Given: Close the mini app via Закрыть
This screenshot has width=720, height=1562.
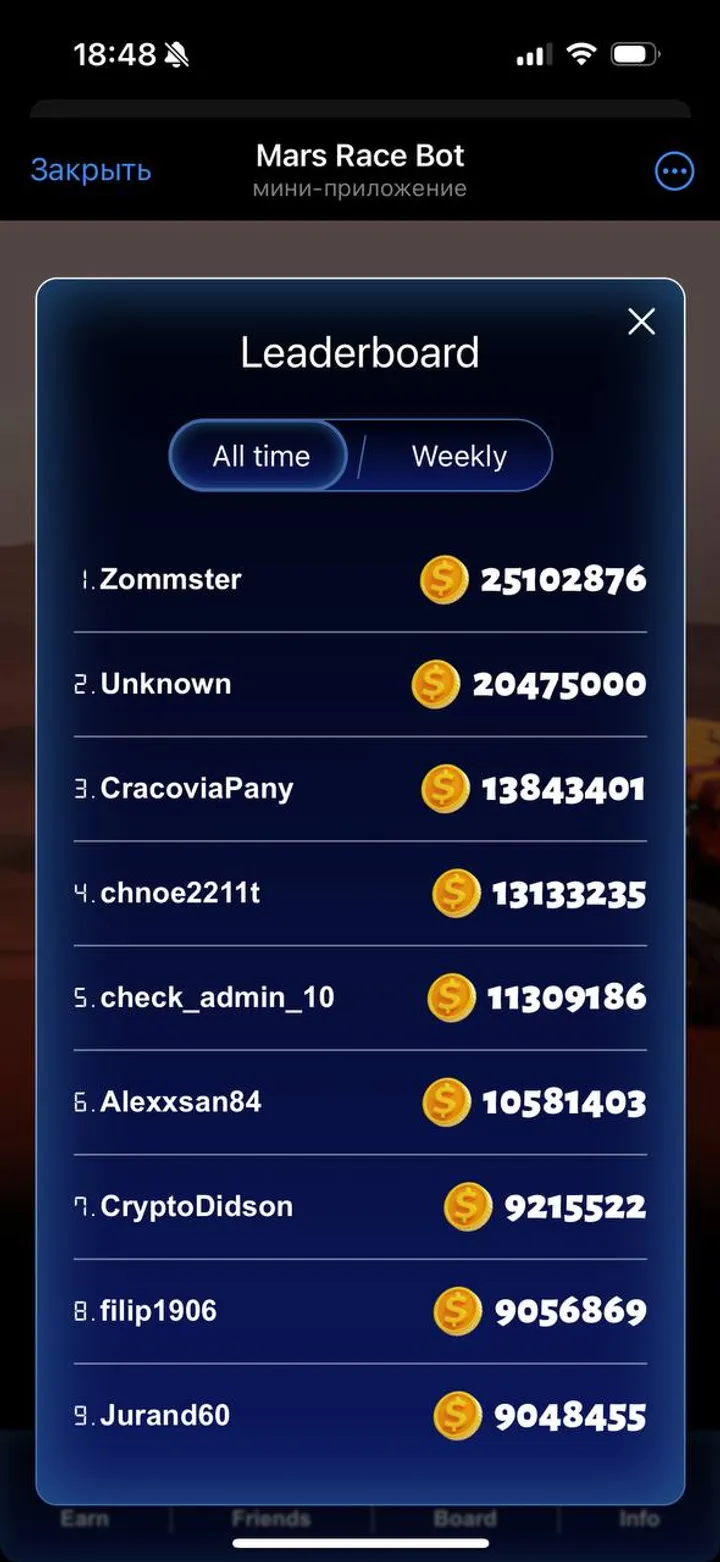Looking at the screenshot, I should [91, 170].
